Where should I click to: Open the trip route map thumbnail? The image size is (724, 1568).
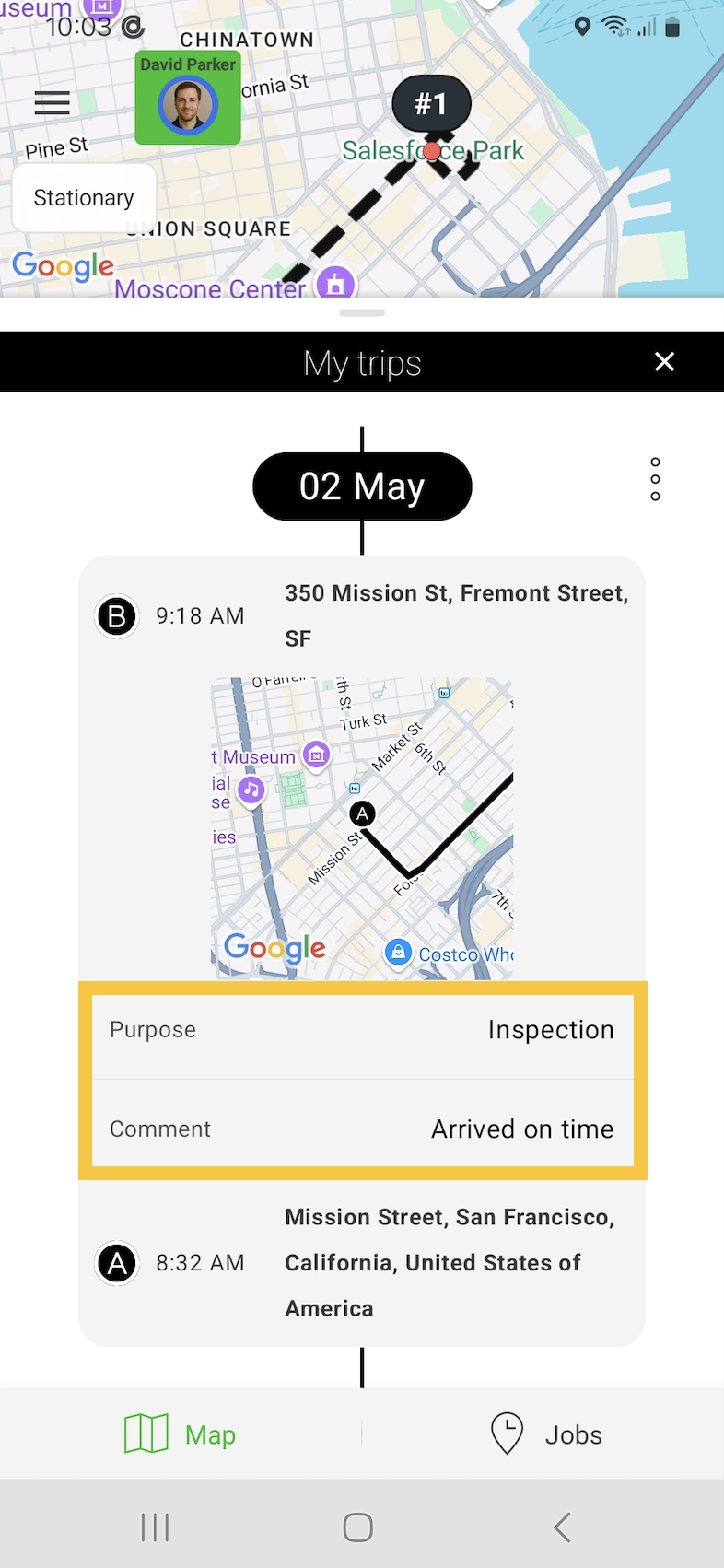pyautogui.click(x=362, y=828)
